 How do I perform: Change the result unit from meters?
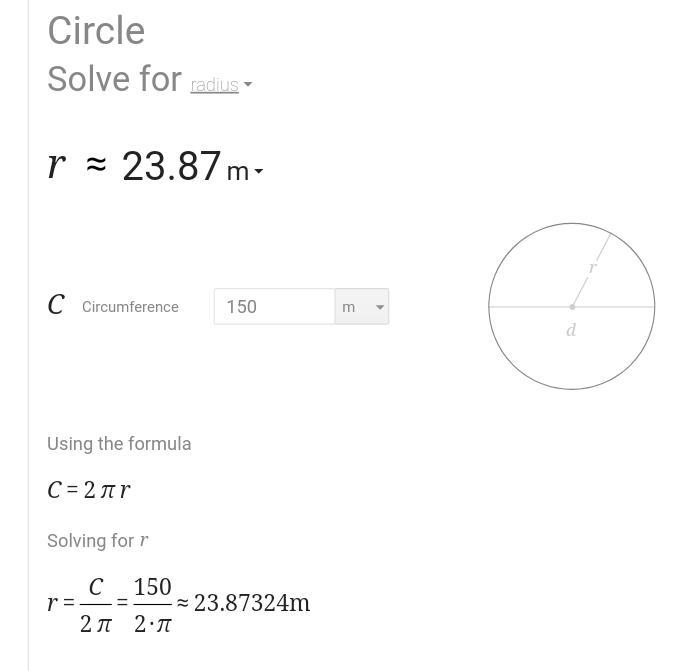pyautogui.click(x=244, y=171)
